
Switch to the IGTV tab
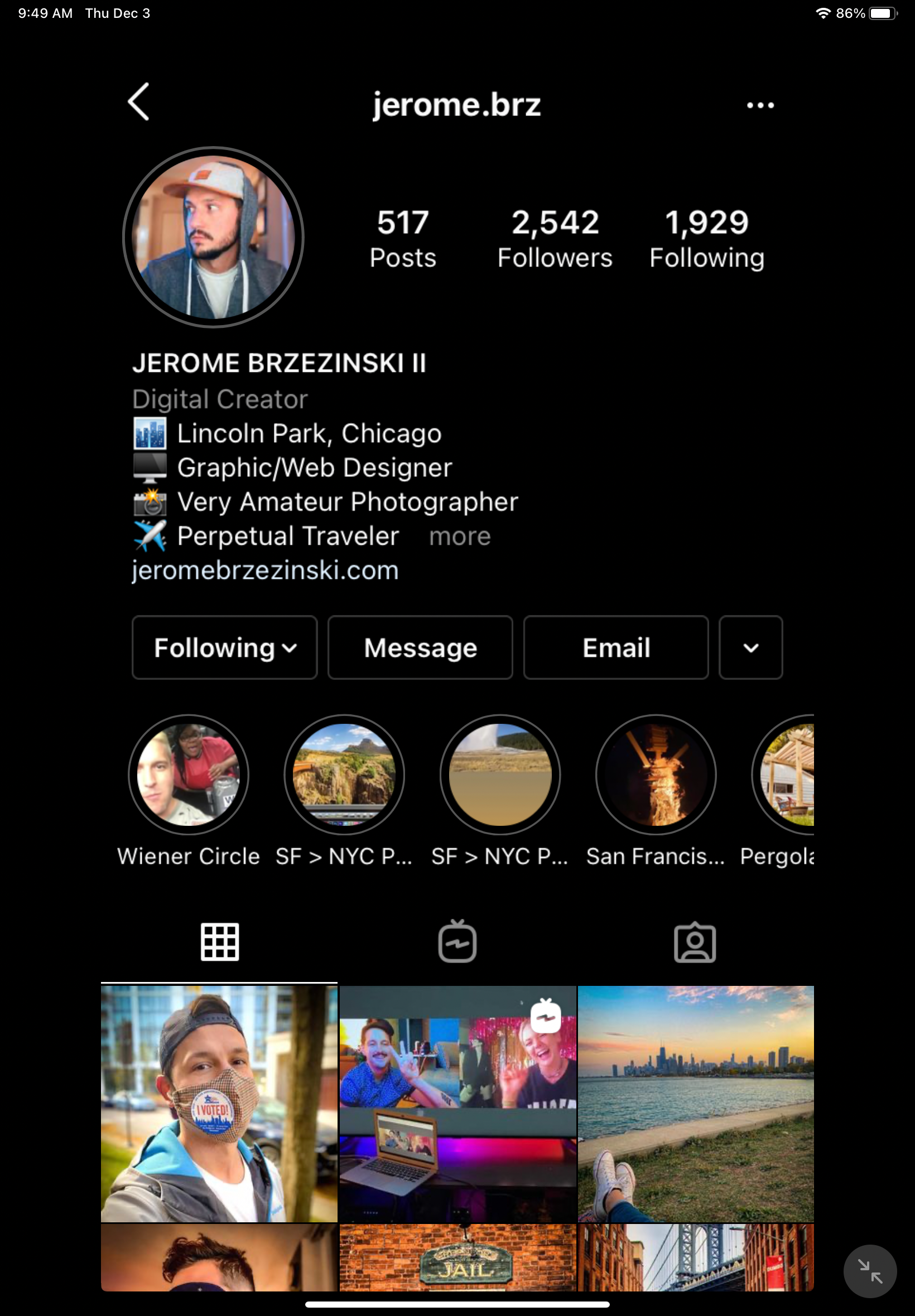tap(457, 941)
